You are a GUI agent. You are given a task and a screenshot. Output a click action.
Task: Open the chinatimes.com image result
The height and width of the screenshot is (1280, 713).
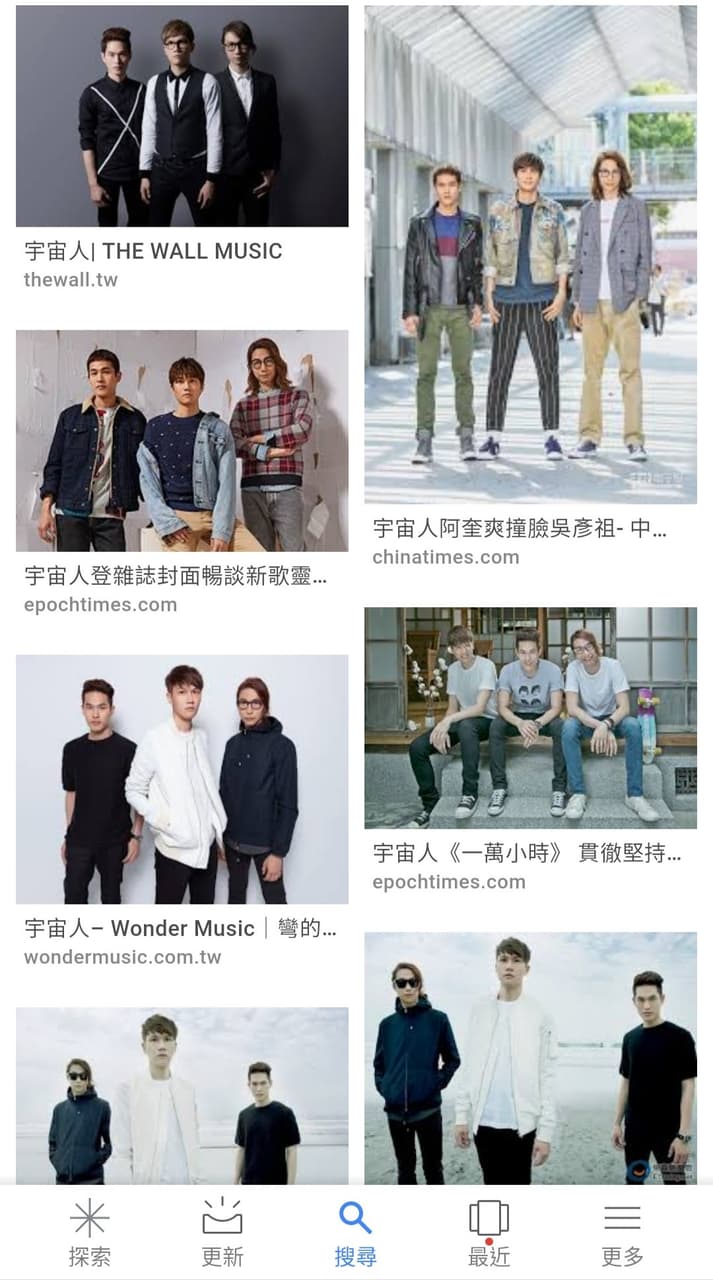point(530,254)
